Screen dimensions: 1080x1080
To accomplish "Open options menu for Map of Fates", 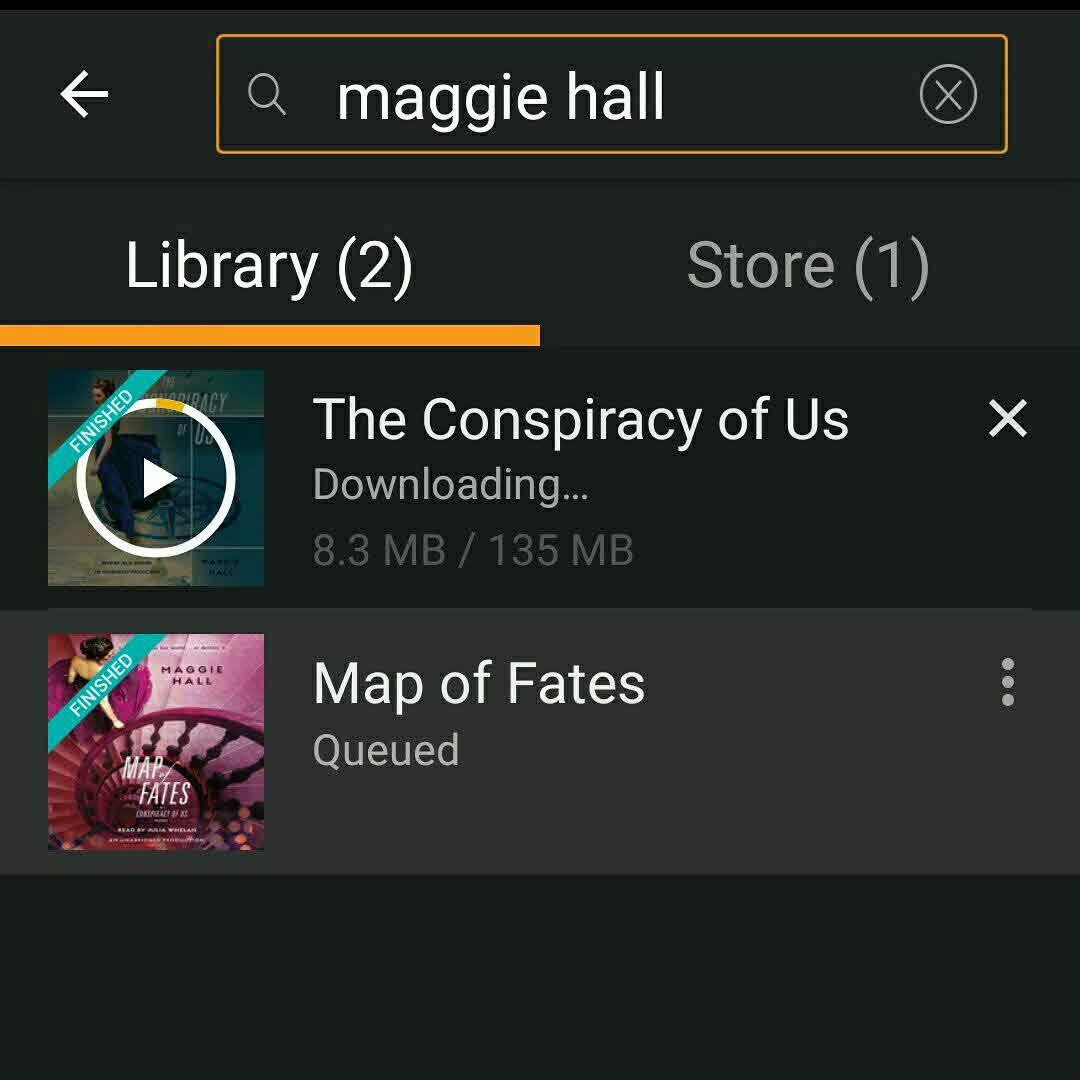I will point(1007,683).
